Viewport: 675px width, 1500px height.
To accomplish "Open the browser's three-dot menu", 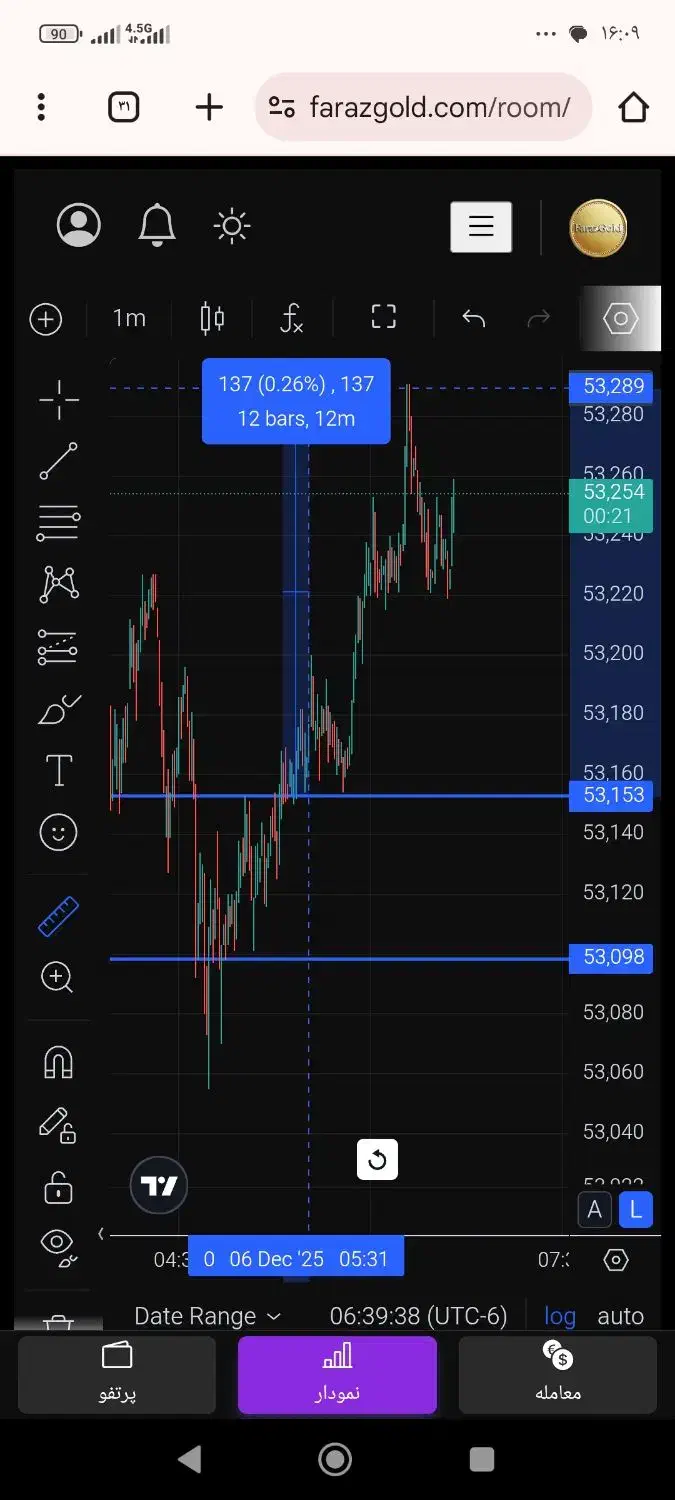I will click(41, 107).
